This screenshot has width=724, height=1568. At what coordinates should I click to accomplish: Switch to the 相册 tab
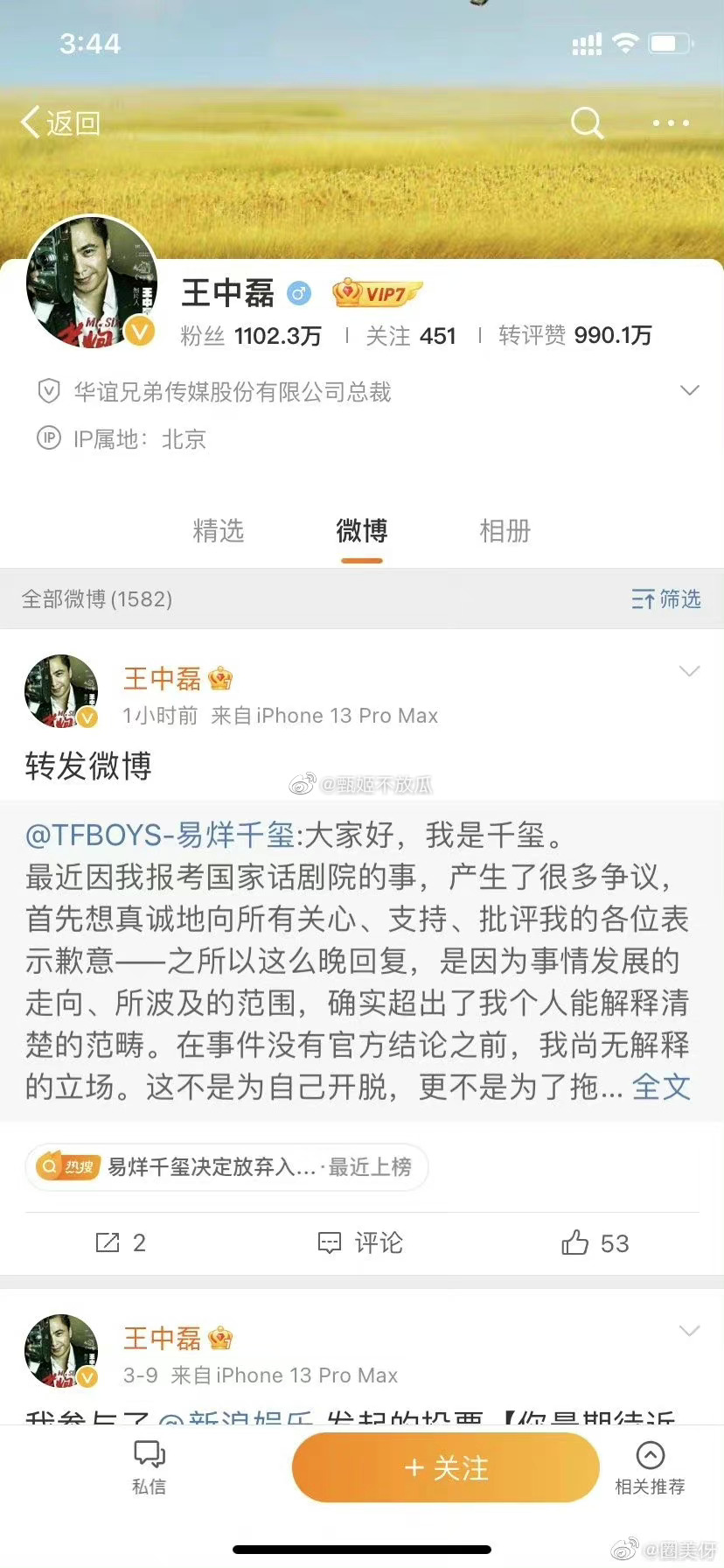pos(505,531)
